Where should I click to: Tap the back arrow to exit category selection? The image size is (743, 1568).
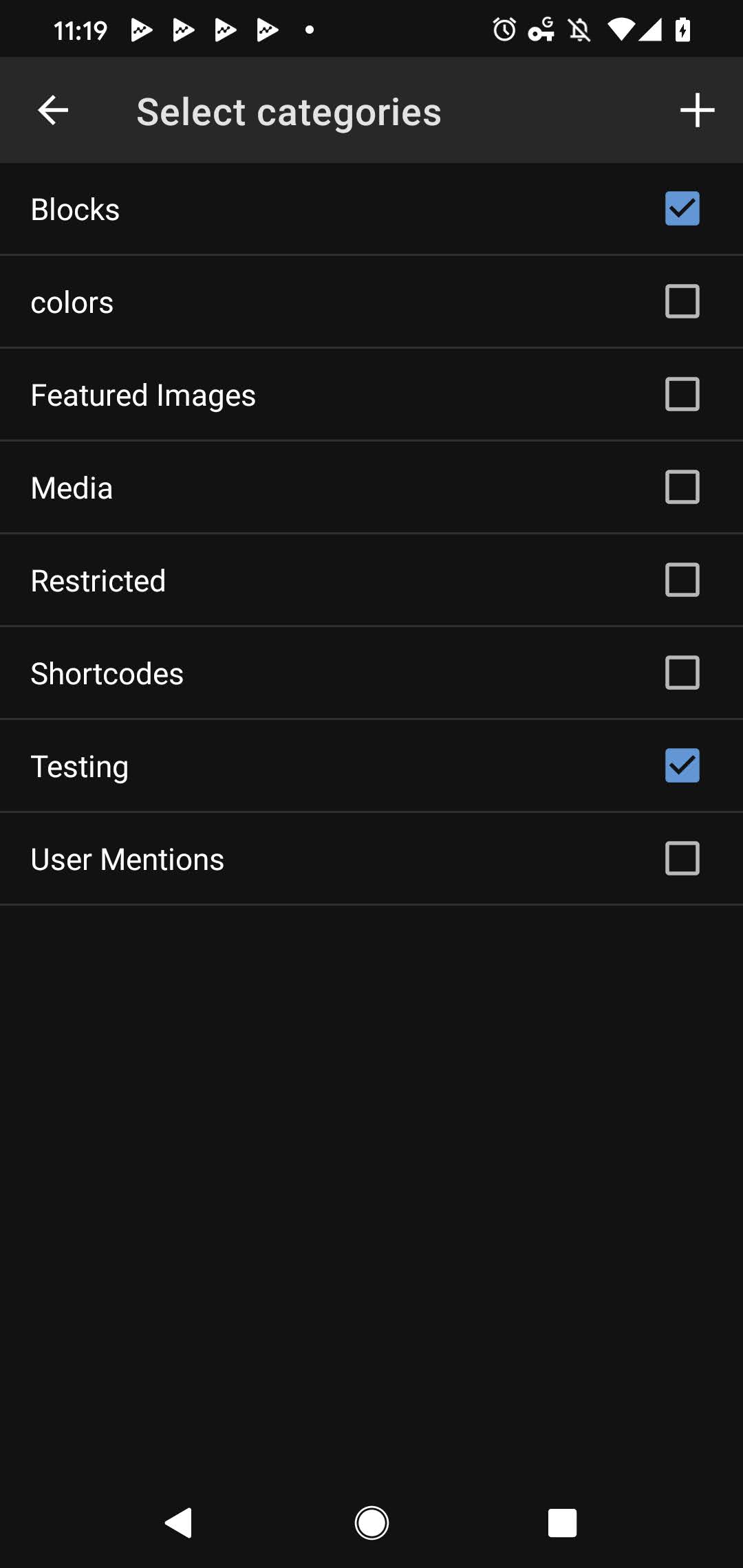tap(52, 109)
